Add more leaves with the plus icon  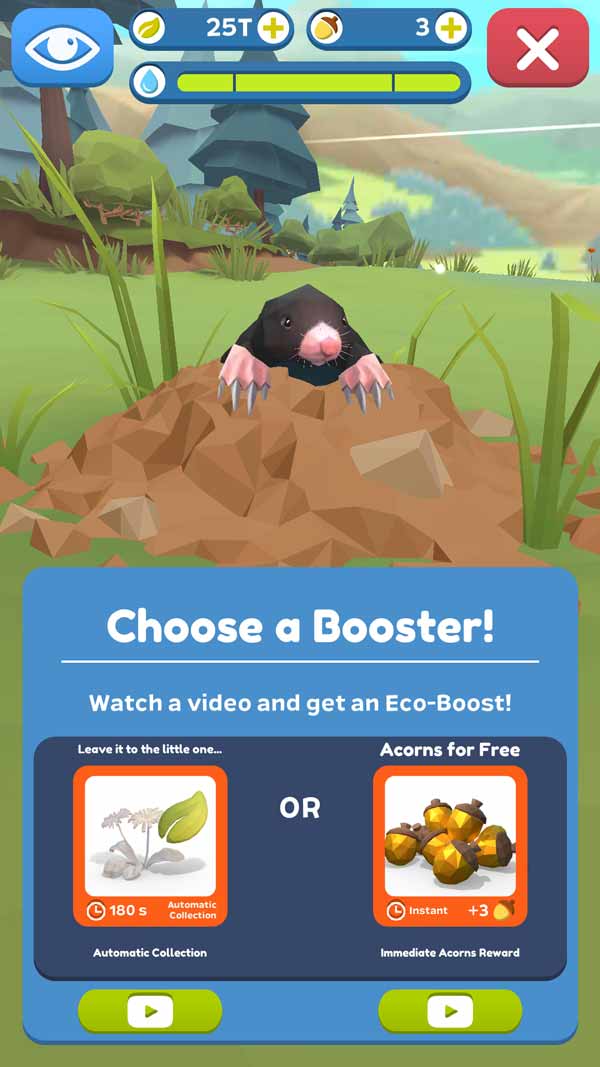[x=273, y=29]
